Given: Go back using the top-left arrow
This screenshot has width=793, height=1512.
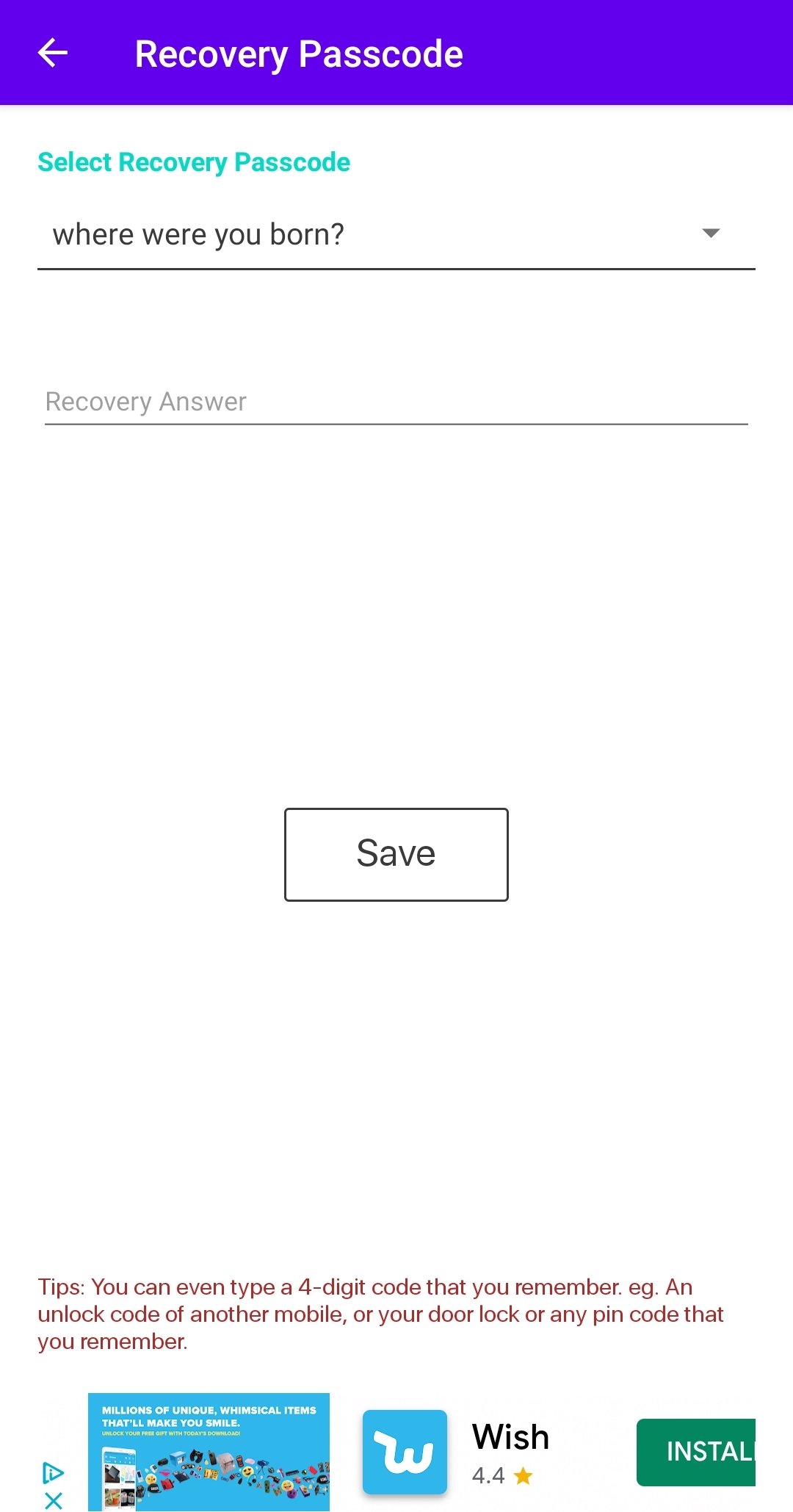Looking at the screenshot, I should 53,53.
